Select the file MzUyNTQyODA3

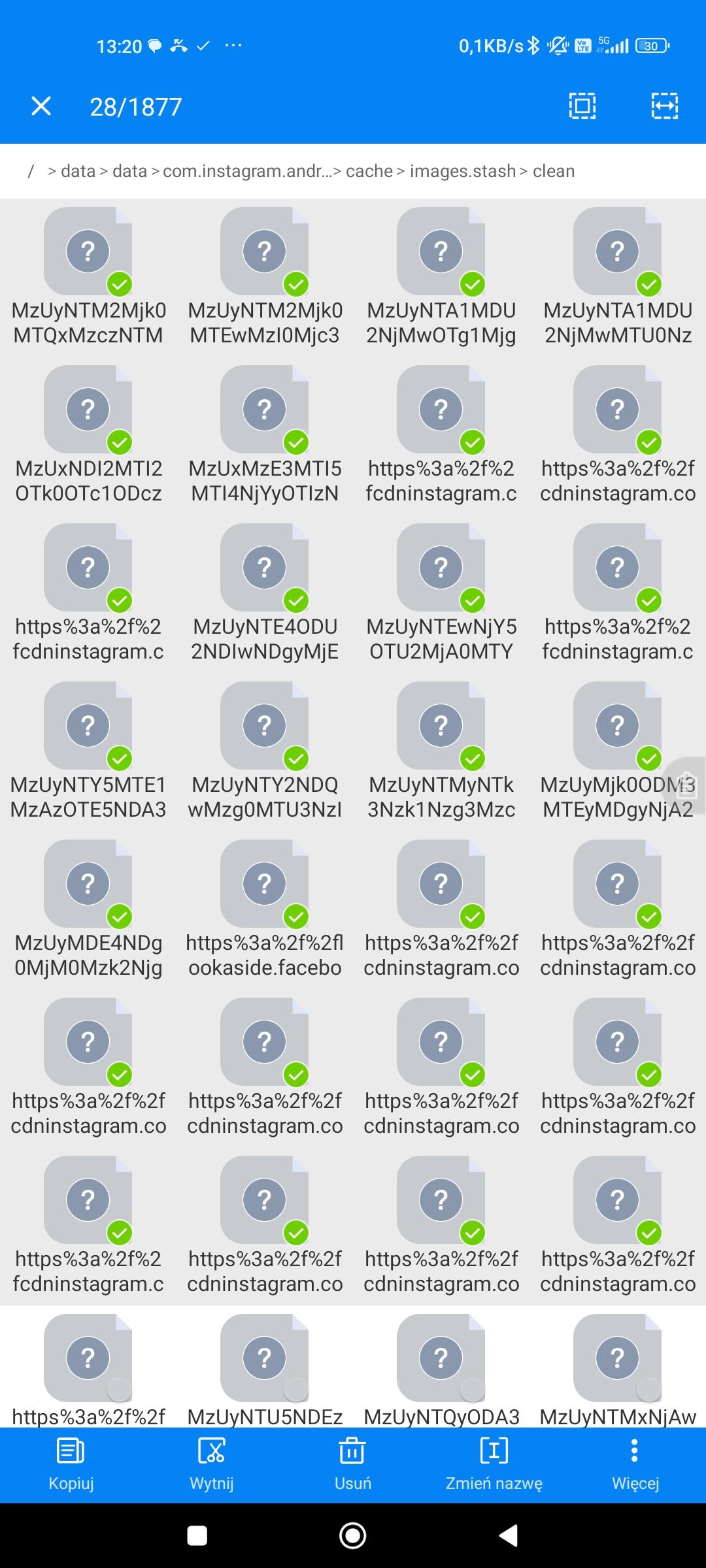point(441,1359)
